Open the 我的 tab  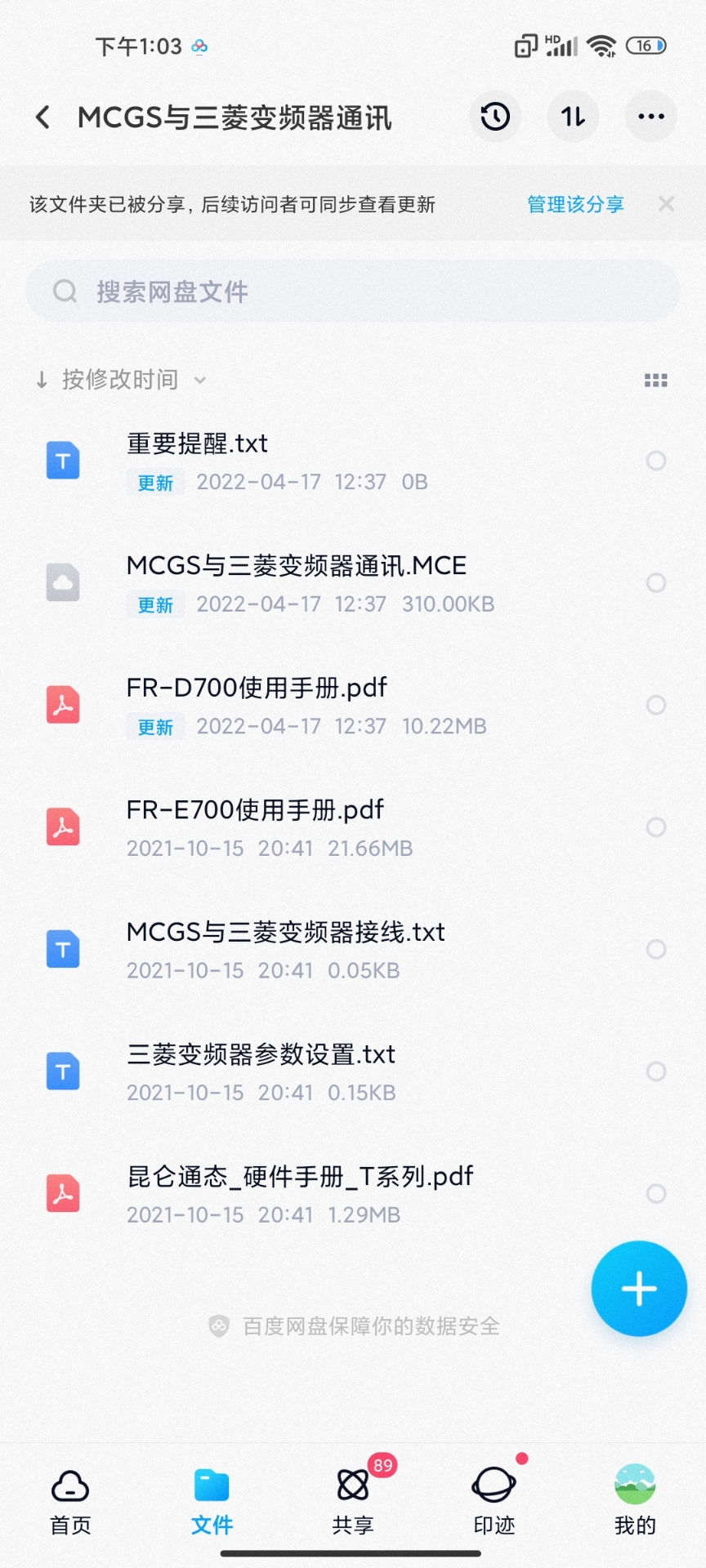click(635, 1501)
